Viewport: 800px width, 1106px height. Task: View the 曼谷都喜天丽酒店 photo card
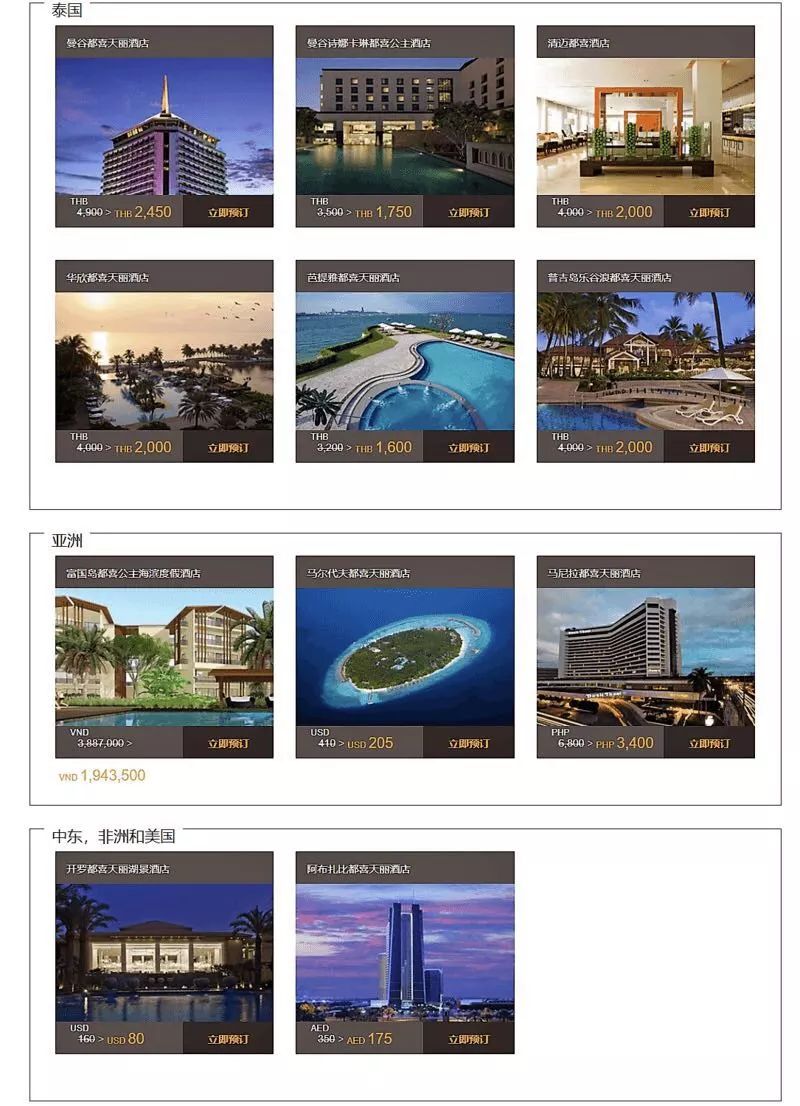pos(164,126)
